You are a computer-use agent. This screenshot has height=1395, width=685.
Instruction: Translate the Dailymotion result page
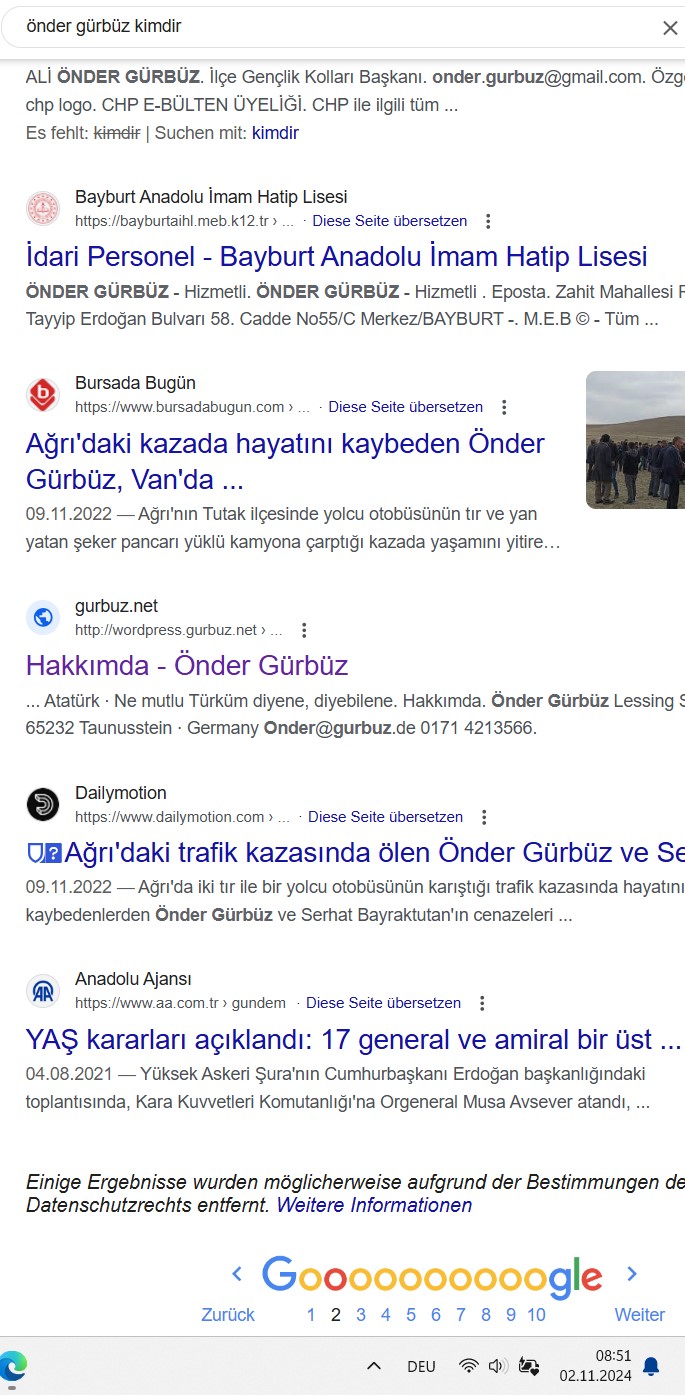pos(385,817)
